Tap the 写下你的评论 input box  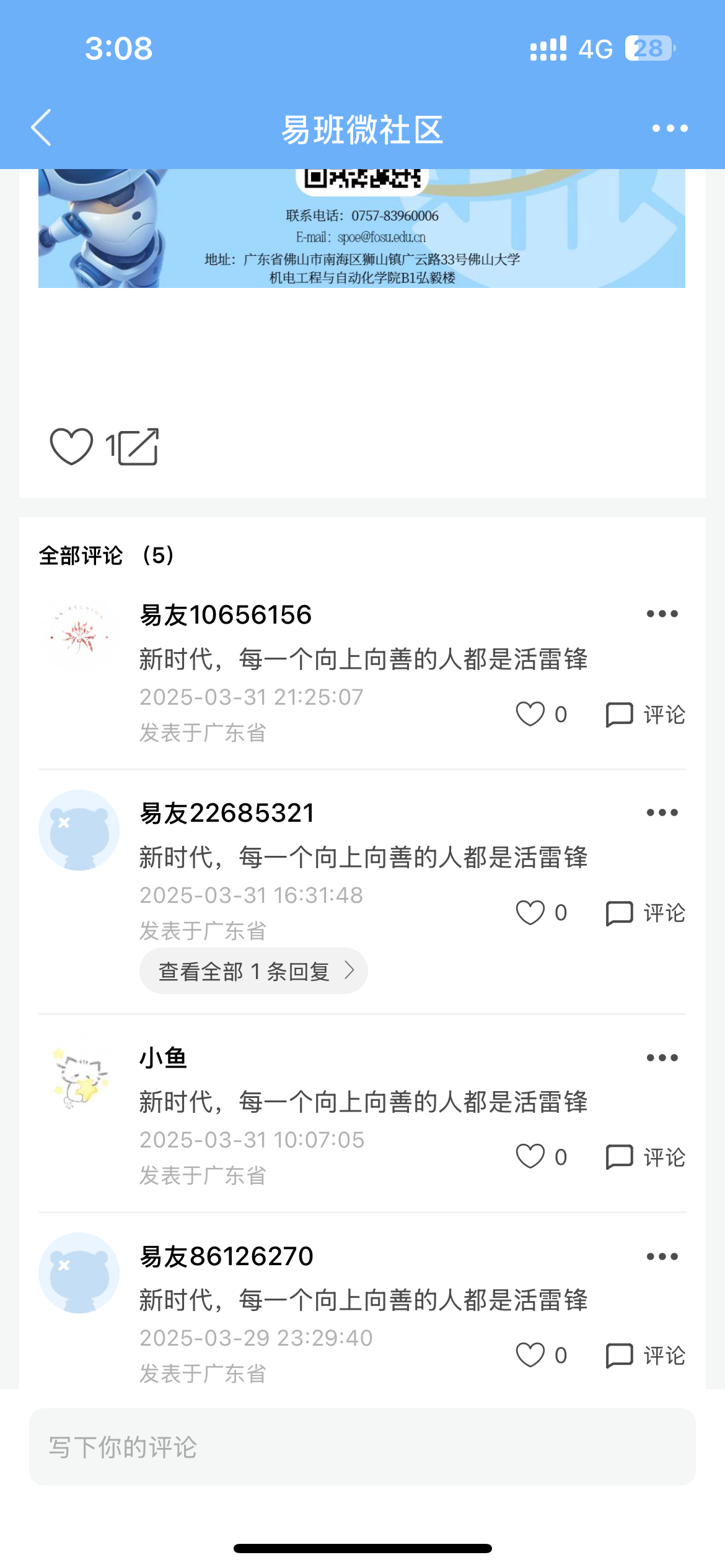362,1447
